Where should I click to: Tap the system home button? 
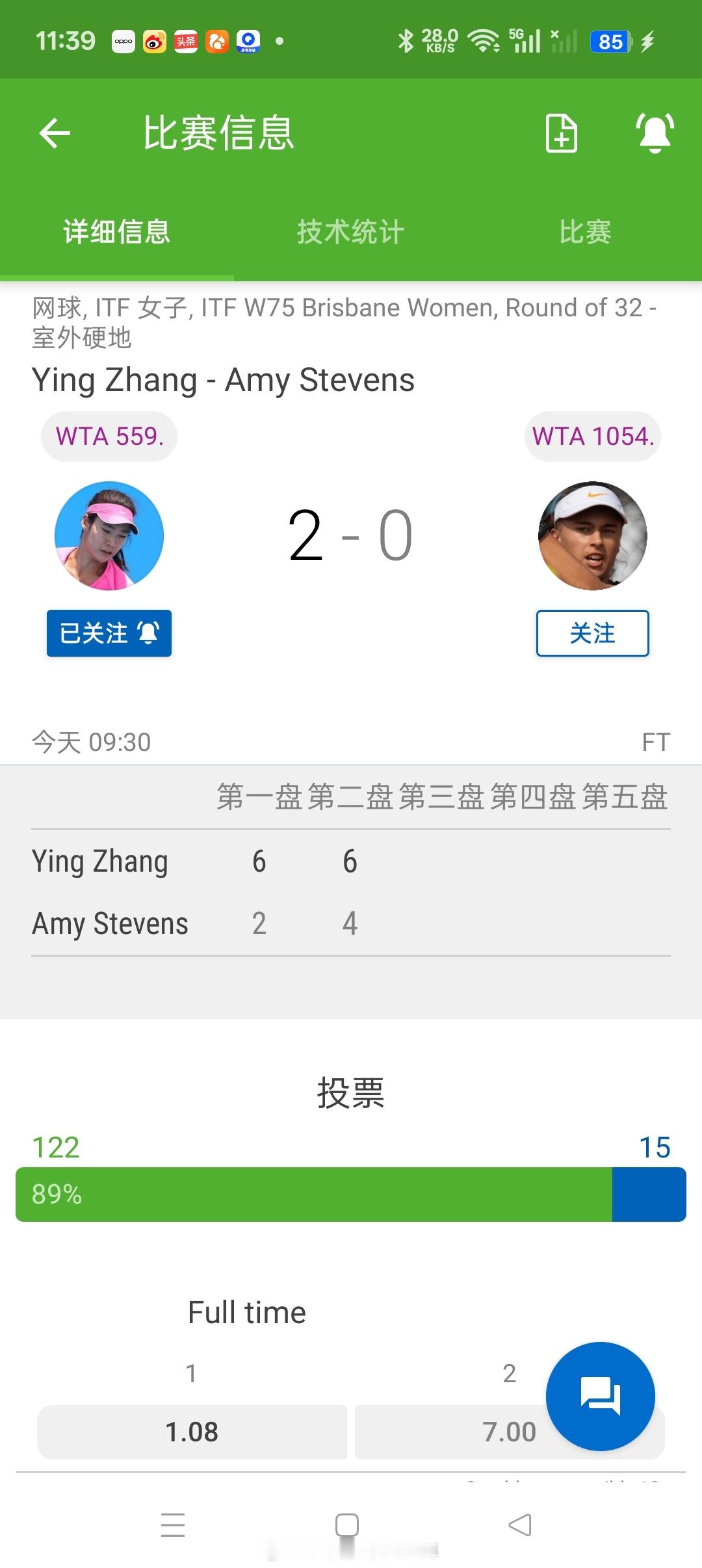347,1525
